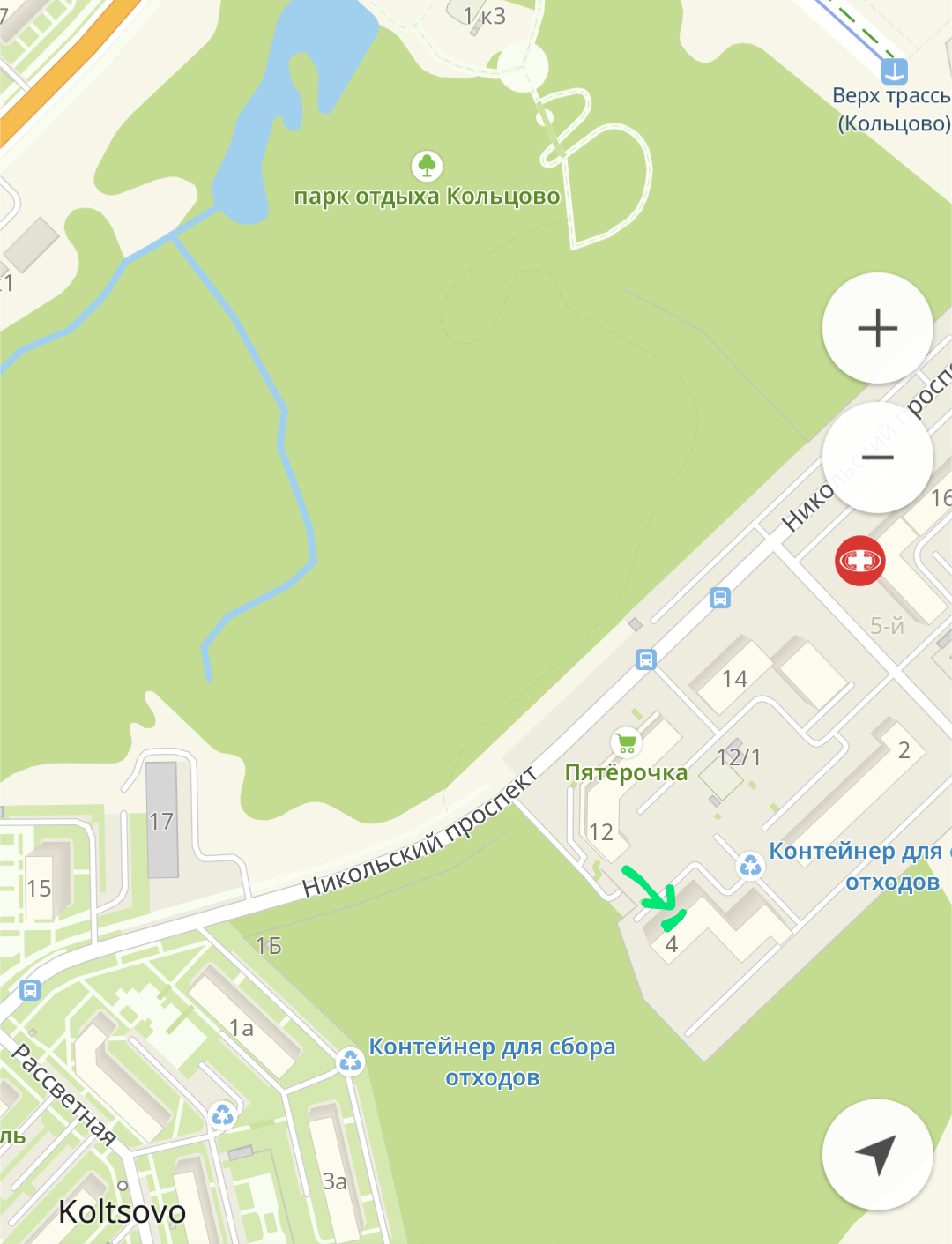The height and width of the screenshot is (1244, 952).
Task: Open парк отдыха Кольцово marker
Action: click(427, 165)
